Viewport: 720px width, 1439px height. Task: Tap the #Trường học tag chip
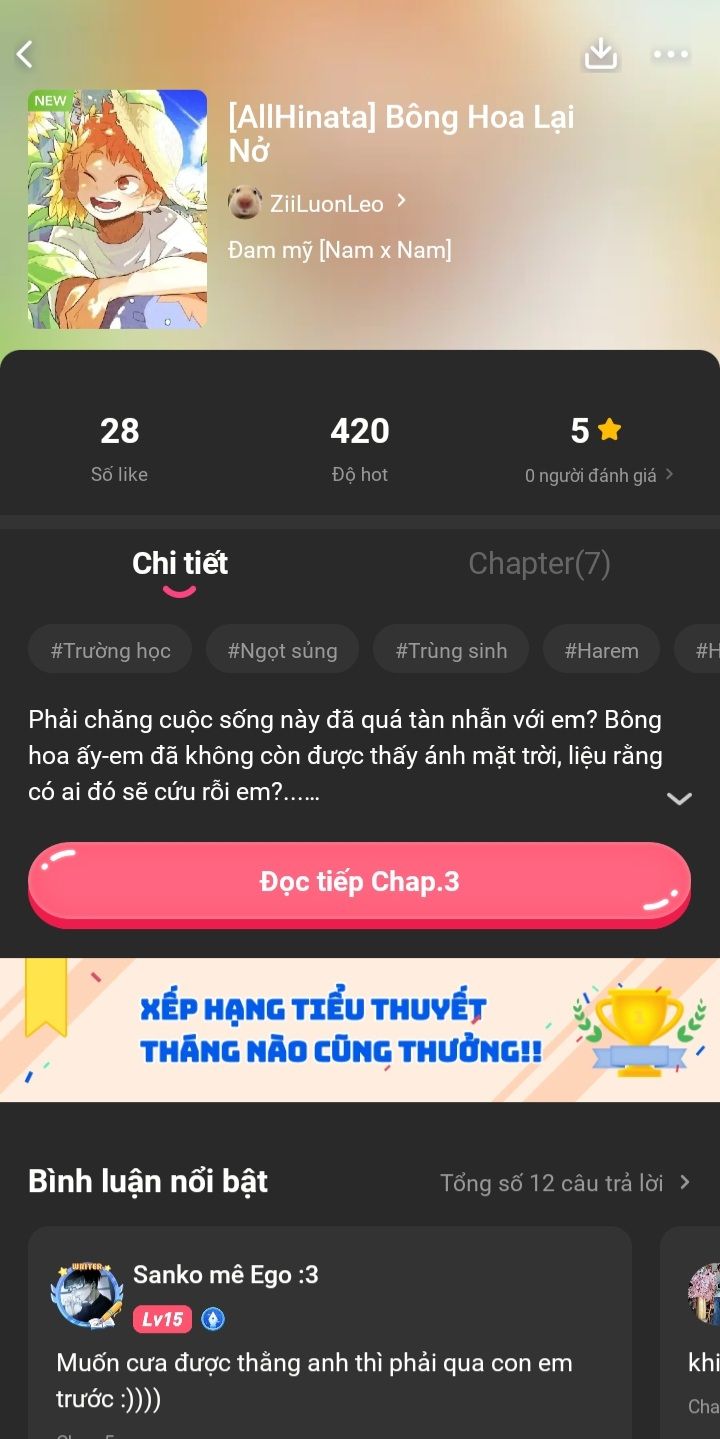pyautogui.click(x=111, y=651)
